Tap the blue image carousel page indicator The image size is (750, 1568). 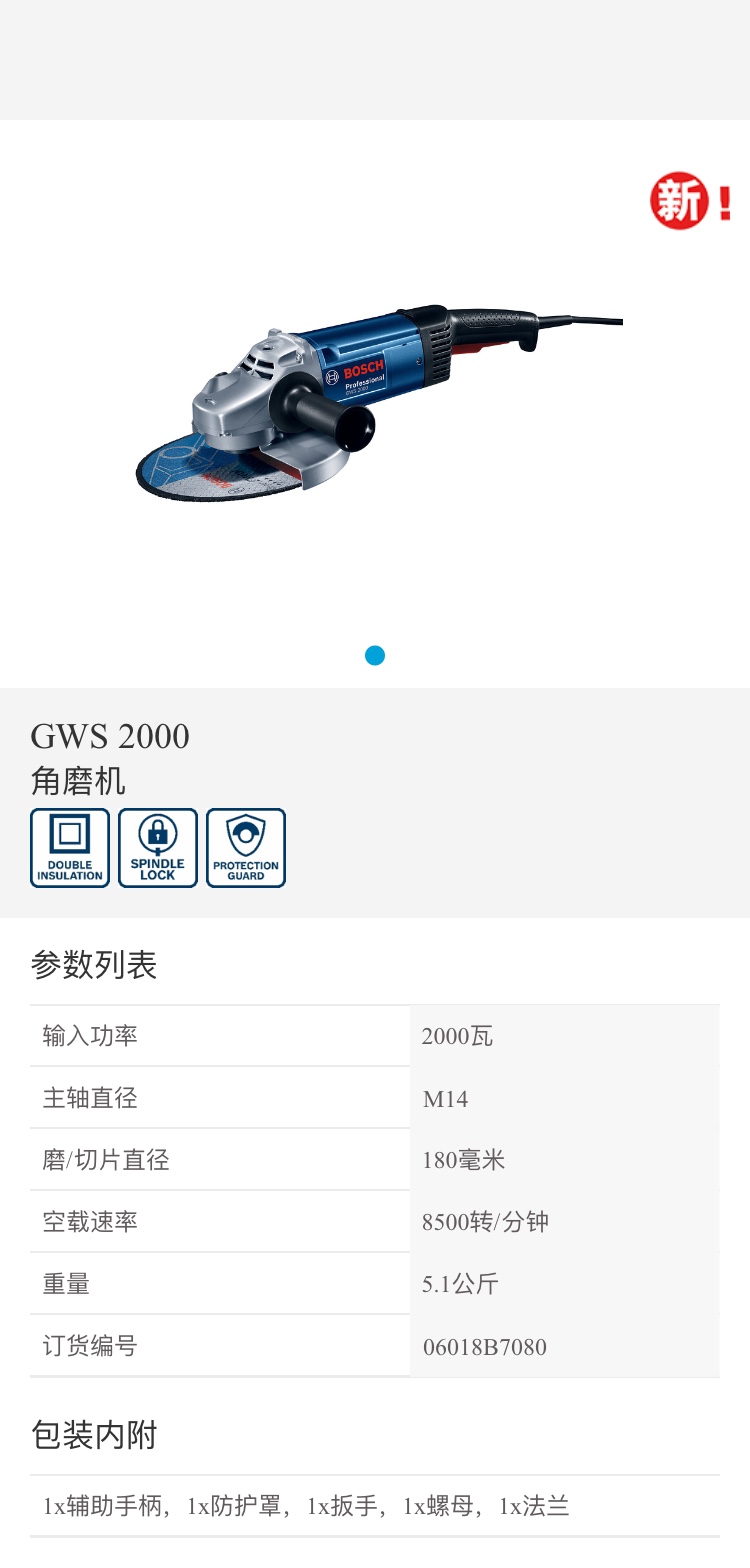point(375,656)
